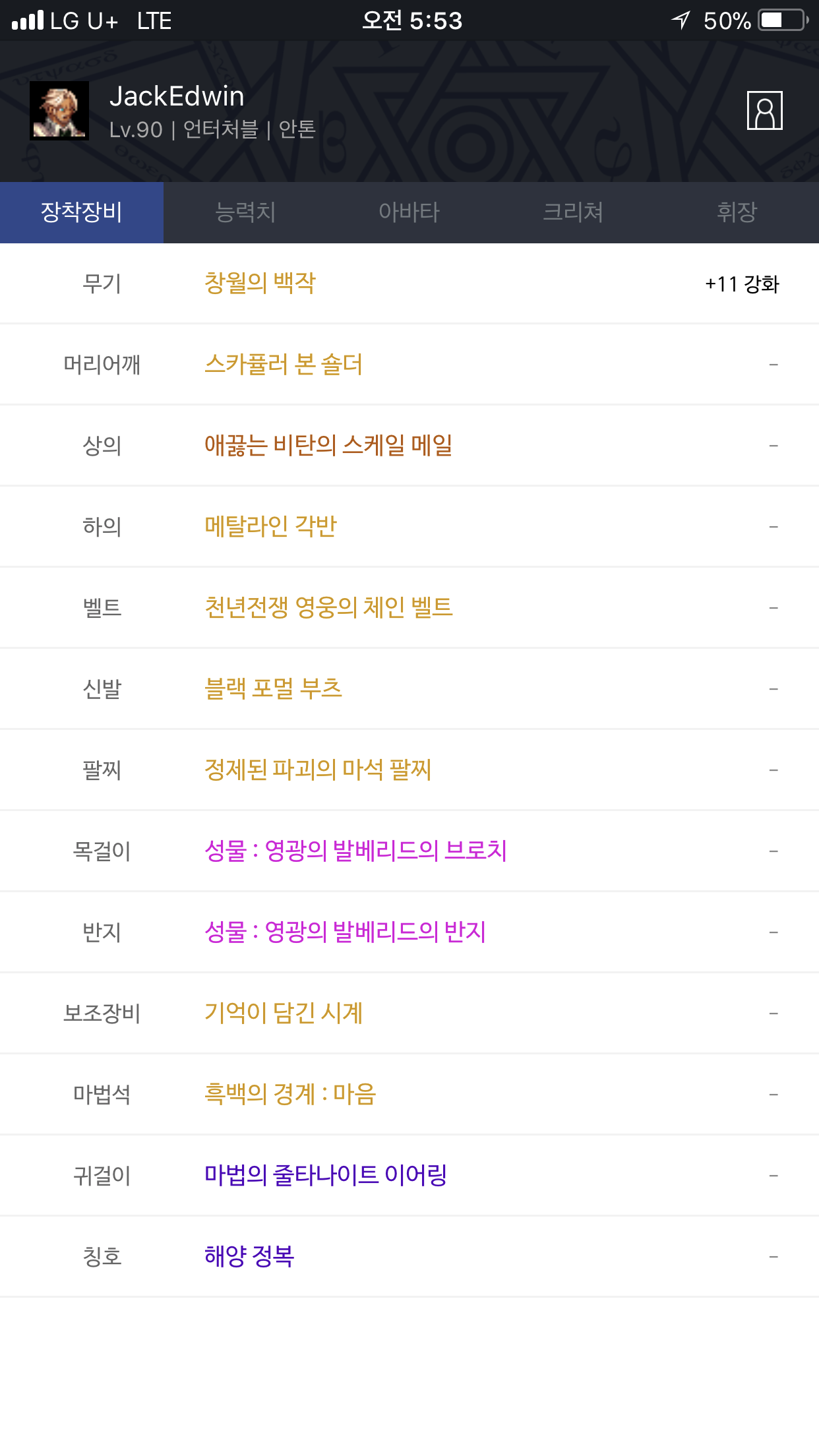This screenshot has width=819, height=1456.
Task: Tap the 메탈라인 각반 row
Action: [x=409, y=527]
